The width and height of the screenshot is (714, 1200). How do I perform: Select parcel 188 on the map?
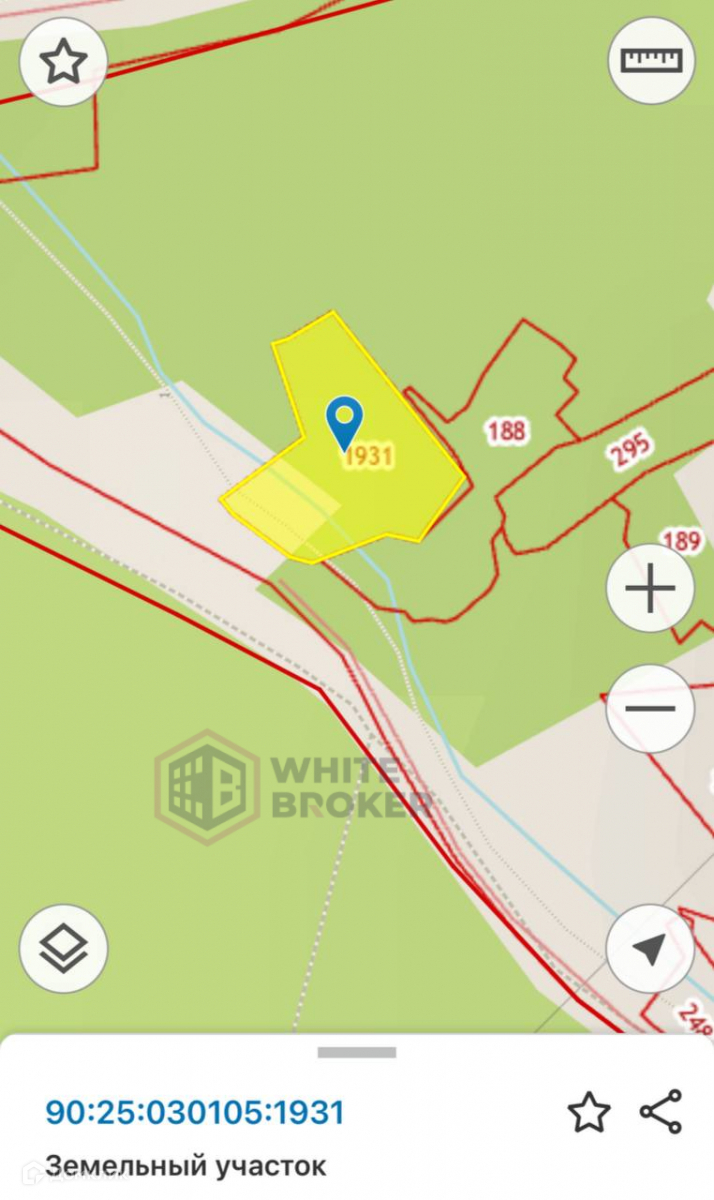(506, 431)
